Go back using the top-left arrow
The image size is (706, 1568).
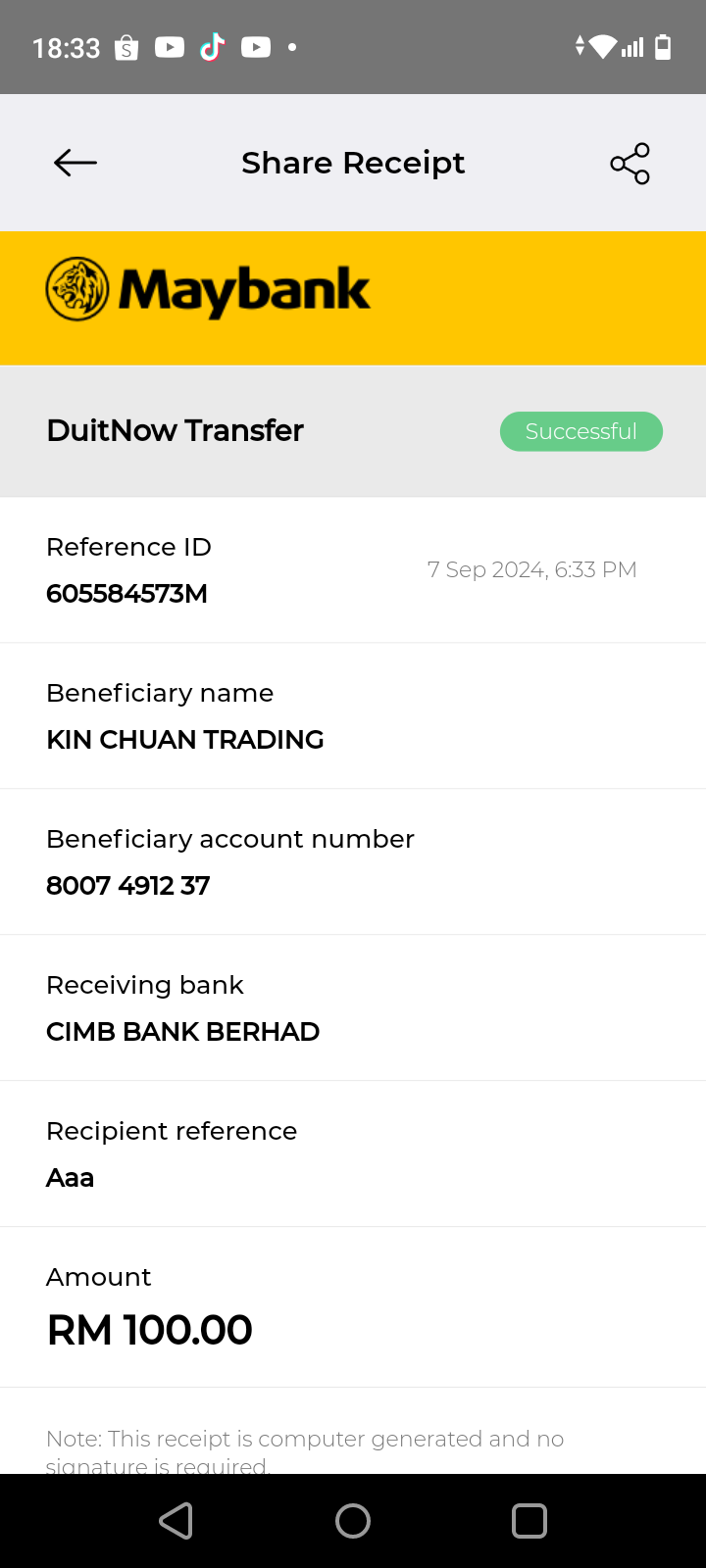[x=76, y=163]
